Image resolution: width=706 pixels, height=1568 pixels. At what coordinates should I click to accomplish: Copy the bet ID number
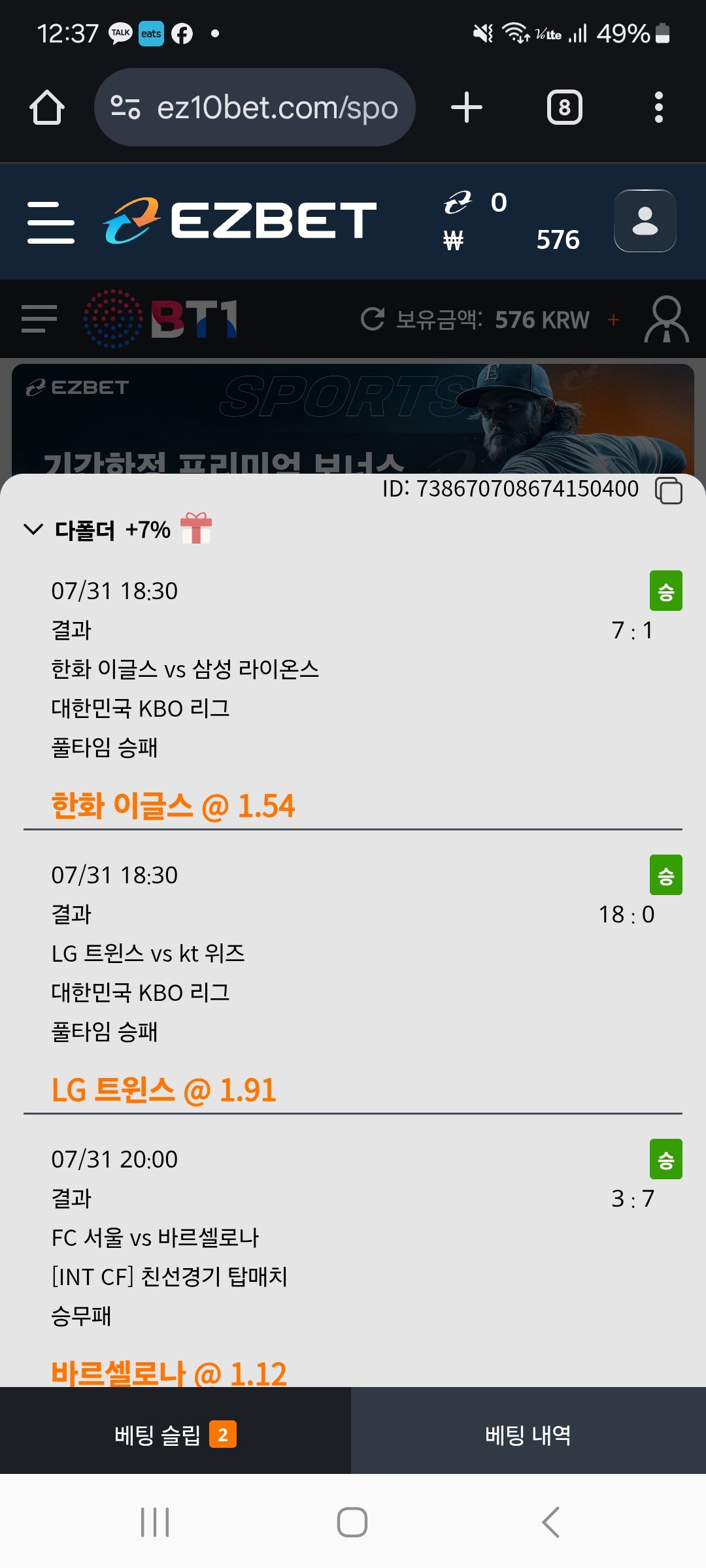pos(668,490)
